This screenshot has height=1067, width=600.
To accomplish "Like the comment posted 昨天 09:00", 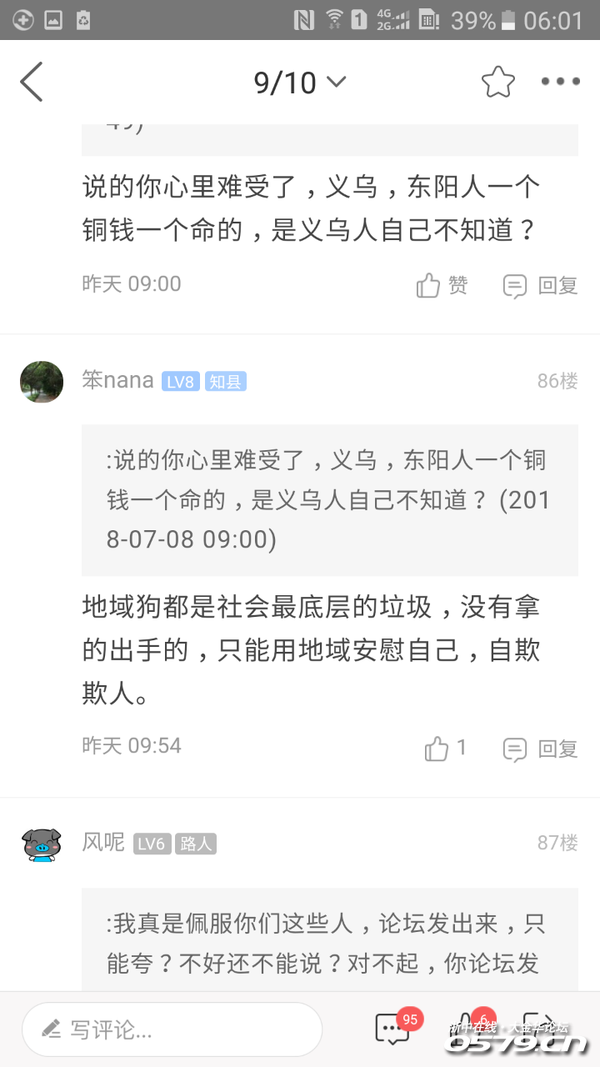I will (x=442, y=286).
